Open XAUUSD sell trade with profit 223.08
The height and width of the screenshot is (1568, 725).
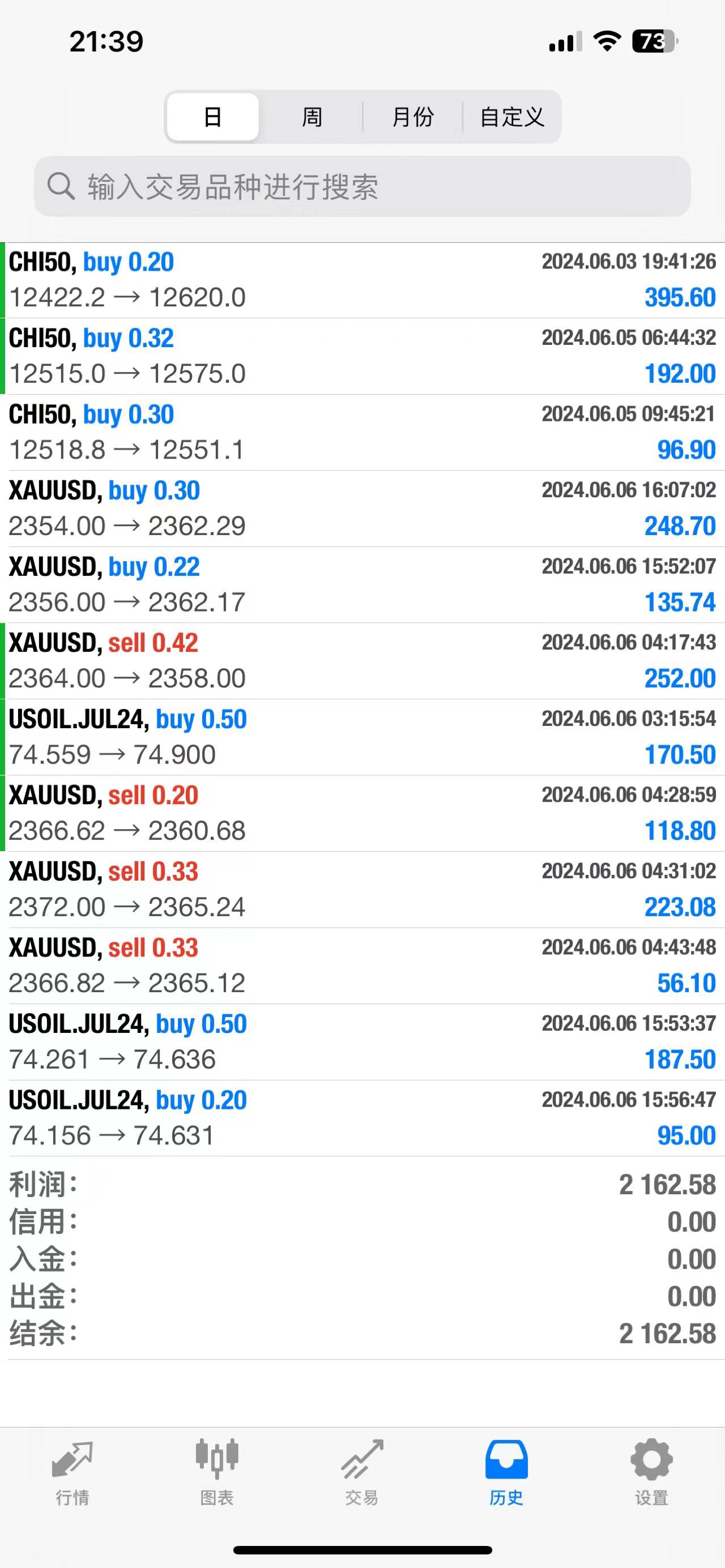pos(362,889)
